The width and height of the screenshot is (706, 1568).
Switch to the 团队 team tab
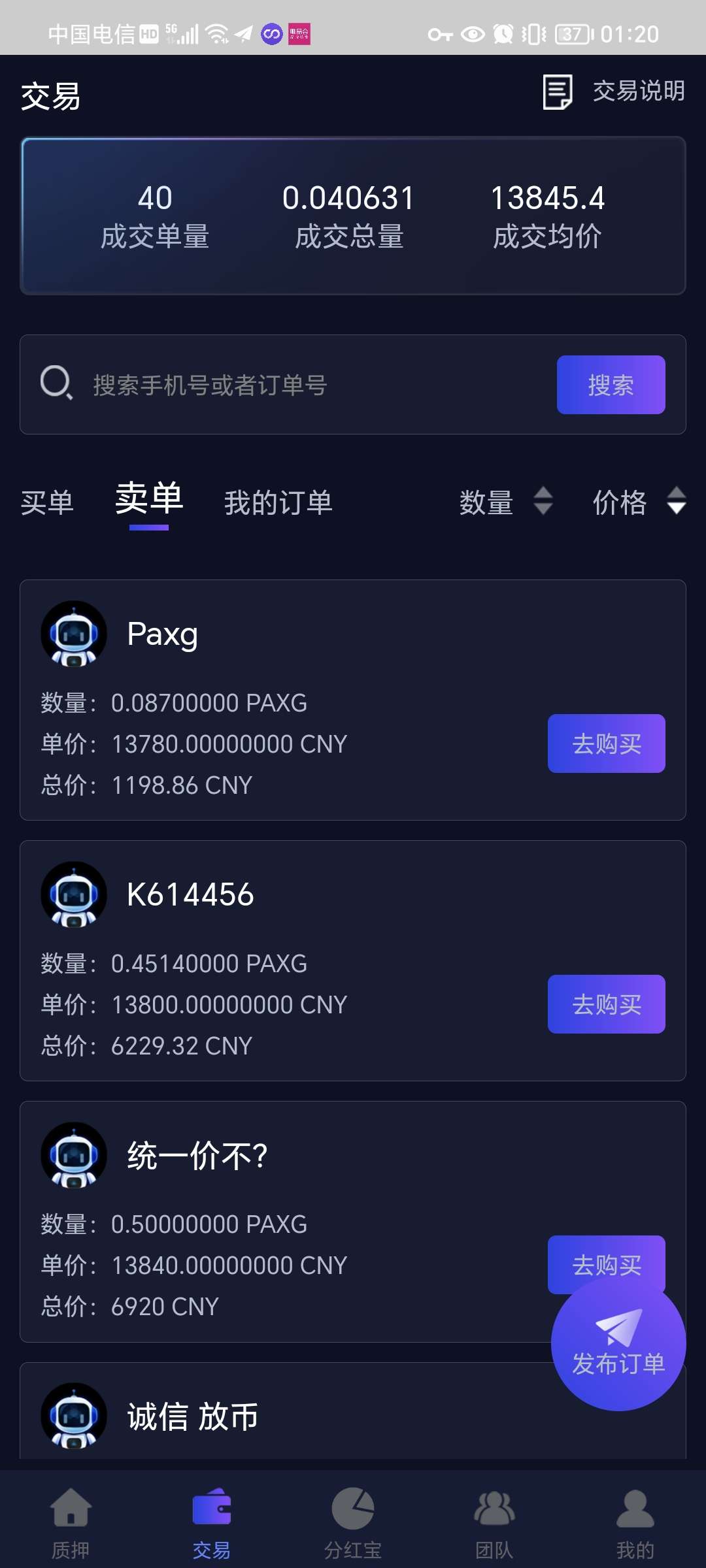click(494, 1522)
